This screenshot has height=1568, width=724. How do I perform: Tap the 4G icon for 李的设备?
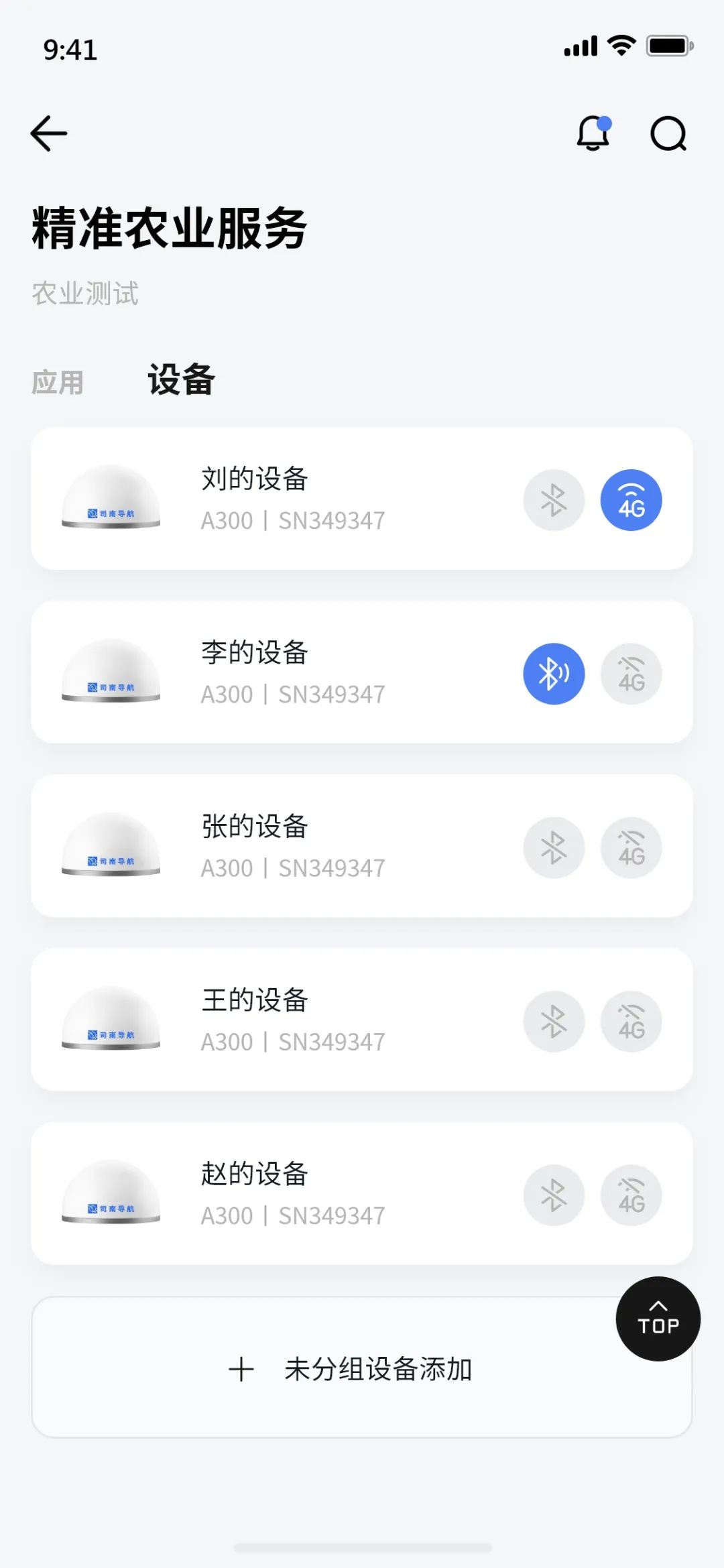pos(631,674)
